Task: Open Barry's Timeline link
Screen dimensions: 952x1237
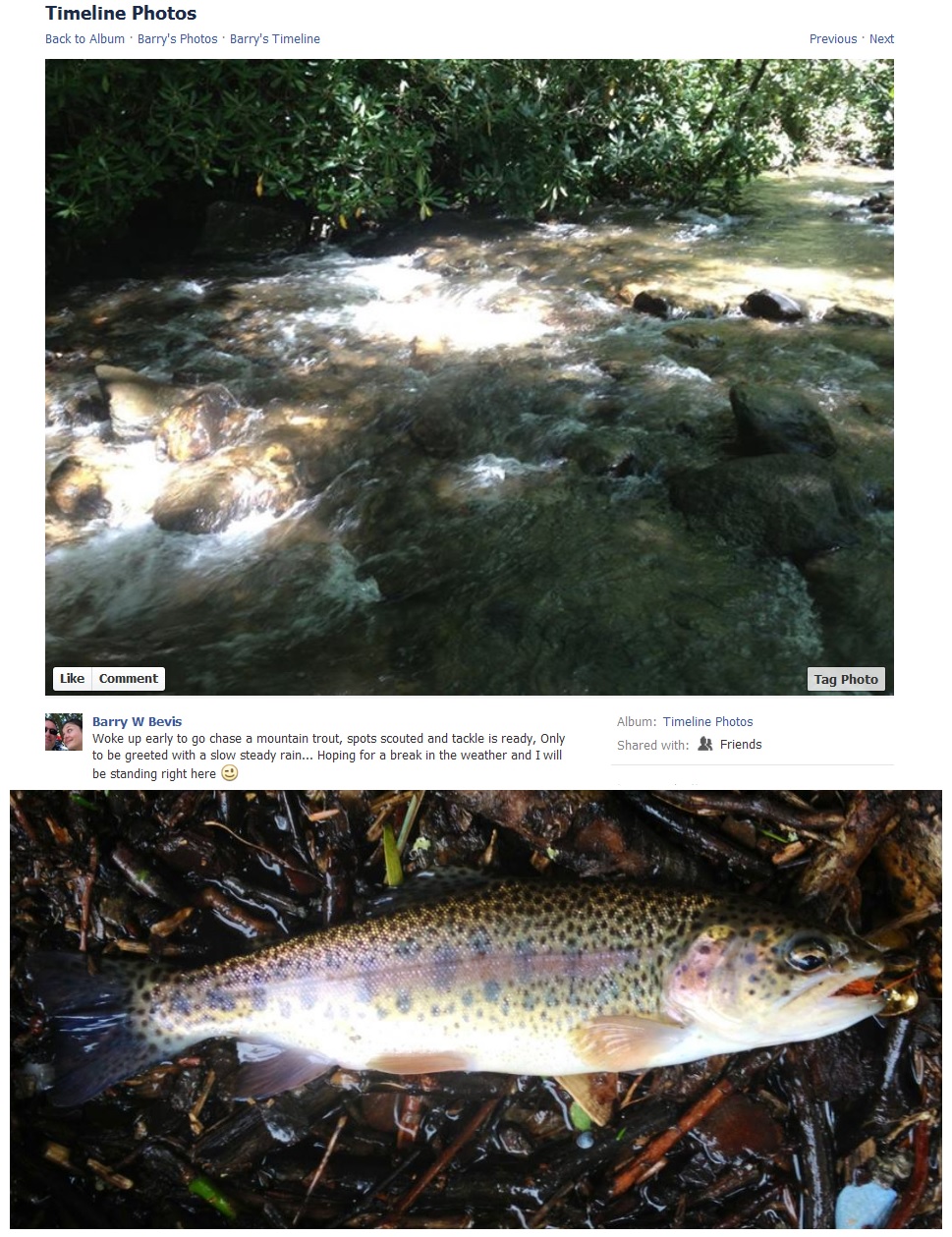Action: pos(274,39)
